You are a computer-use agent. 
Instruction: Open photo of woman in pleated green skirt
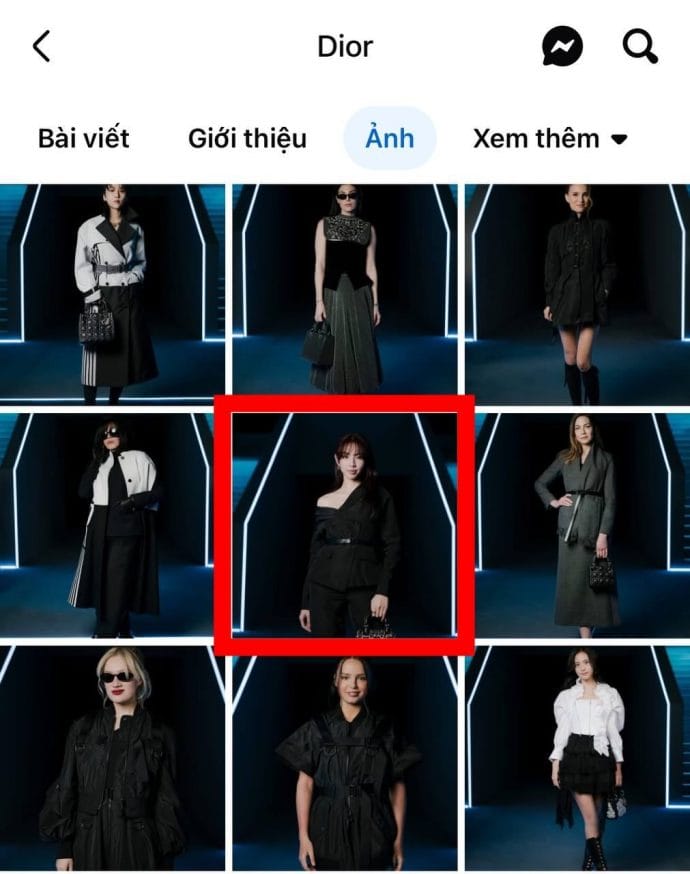pyautogui.click(x=343, y=294)
